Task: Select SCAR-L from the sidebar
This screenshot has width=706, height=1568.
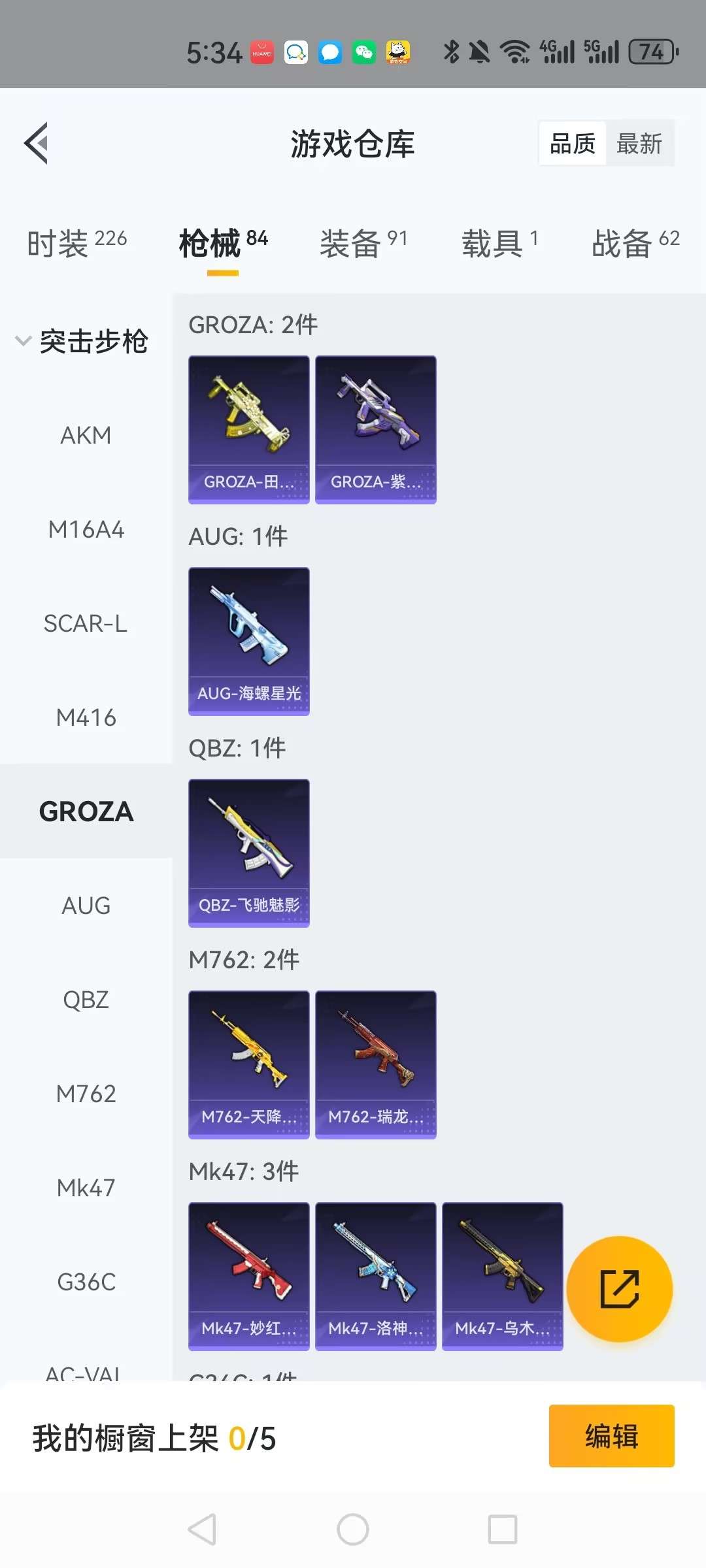Action: (86, 623)
